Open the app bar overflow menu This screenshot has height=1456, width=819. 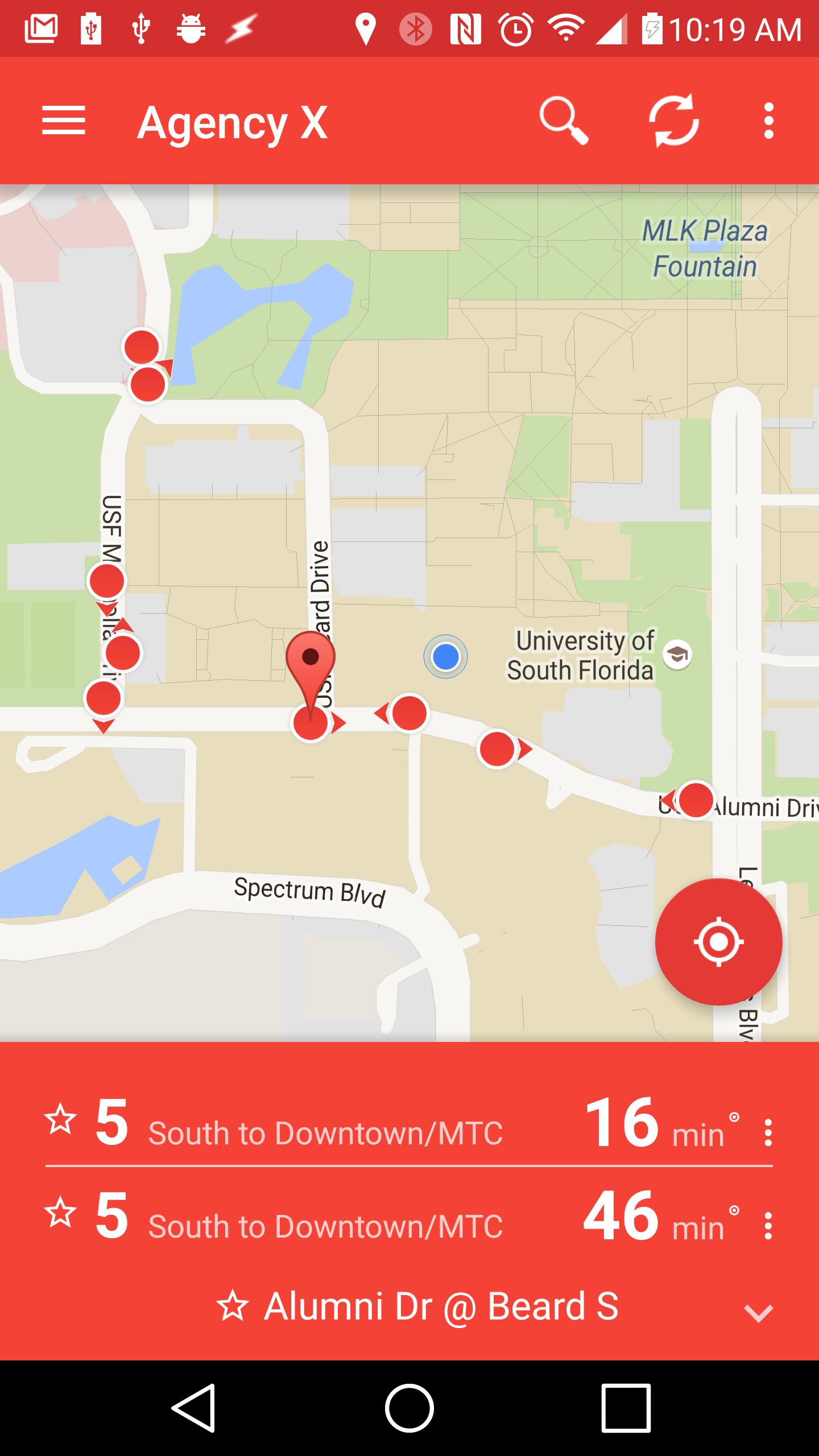pyautogui.click(x=769, y=121)
